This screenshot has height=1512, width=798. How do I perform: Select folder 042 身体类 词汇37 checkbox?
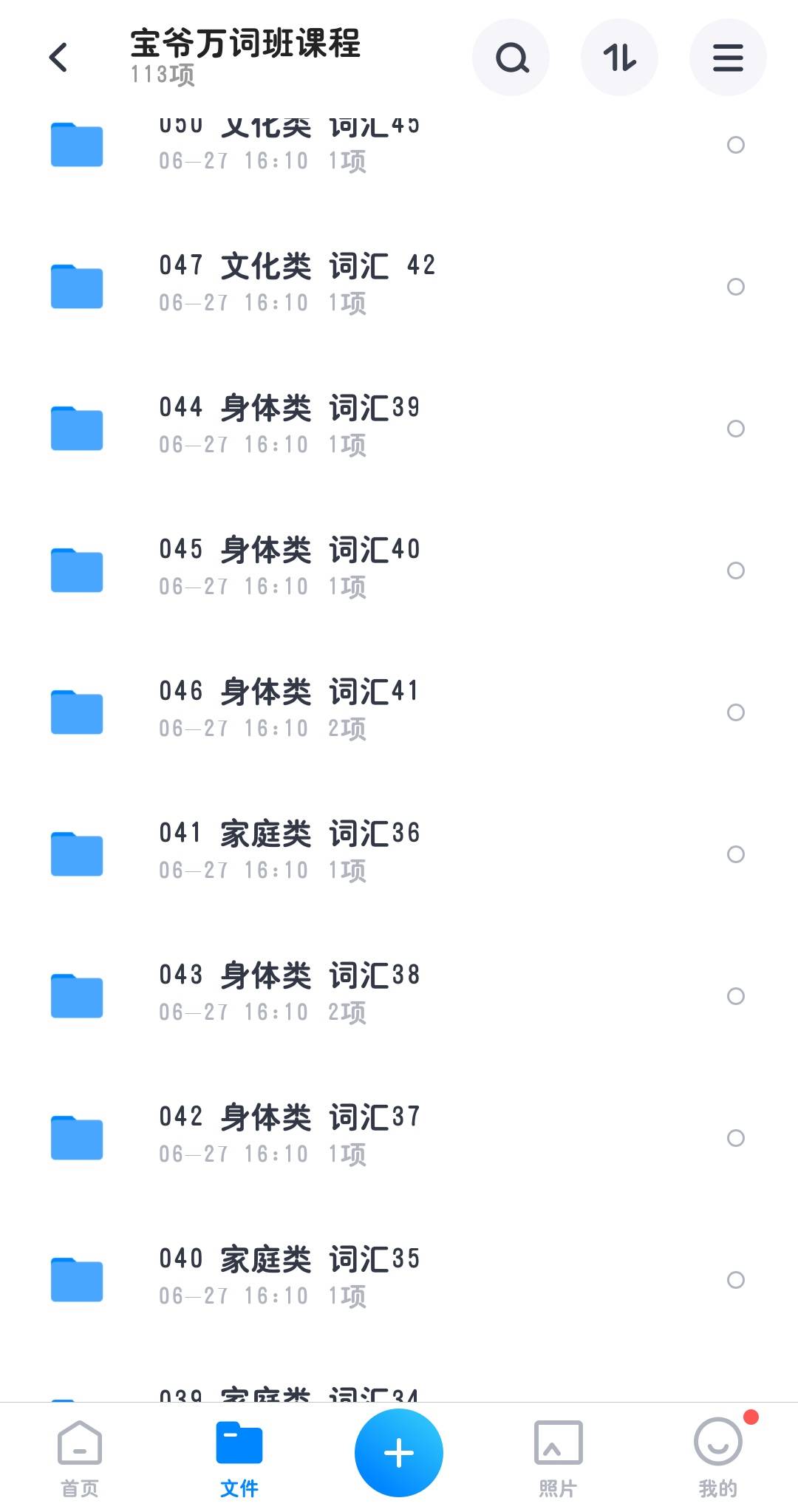pos(735,1138)
